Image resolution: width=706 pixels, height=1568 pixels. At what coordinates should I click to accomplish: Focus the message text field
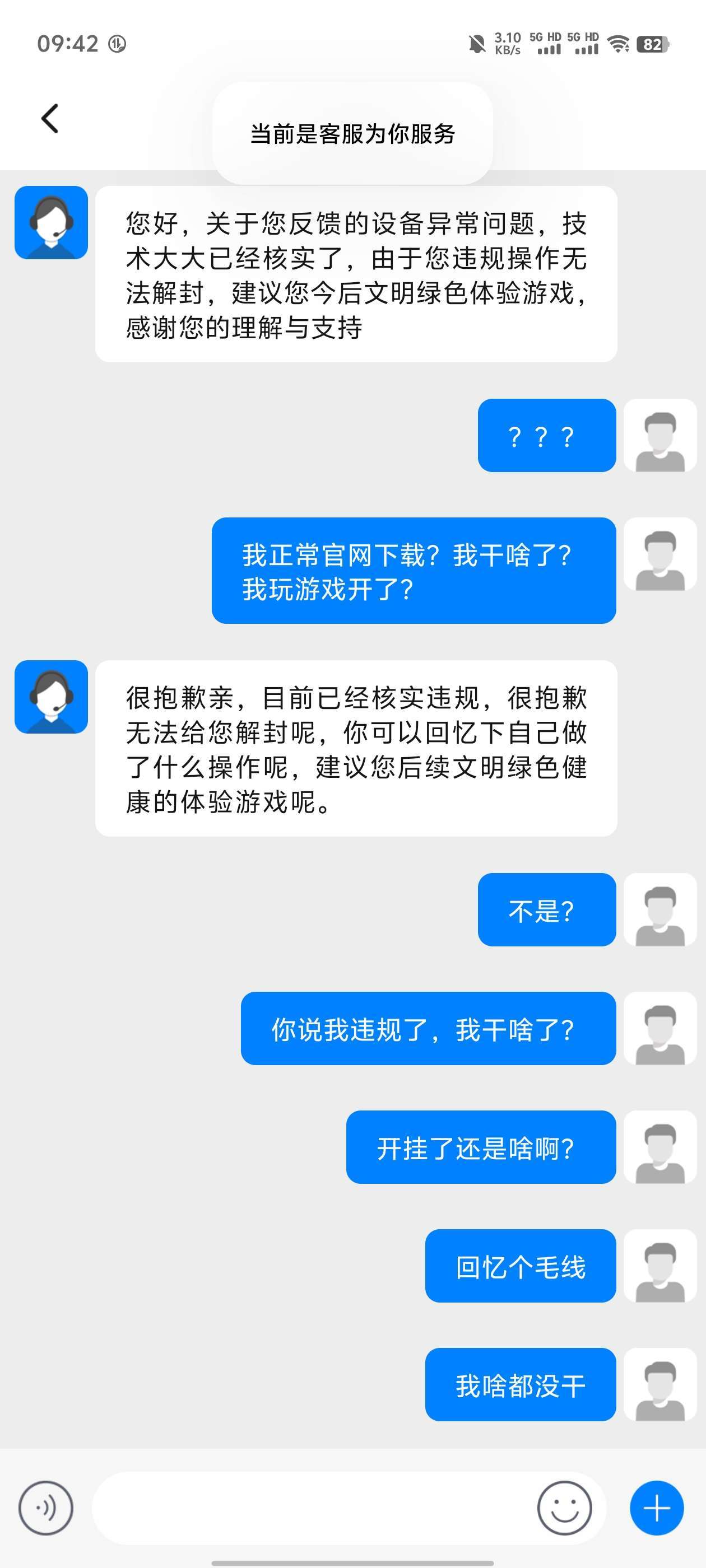(x=310, y=1508)
